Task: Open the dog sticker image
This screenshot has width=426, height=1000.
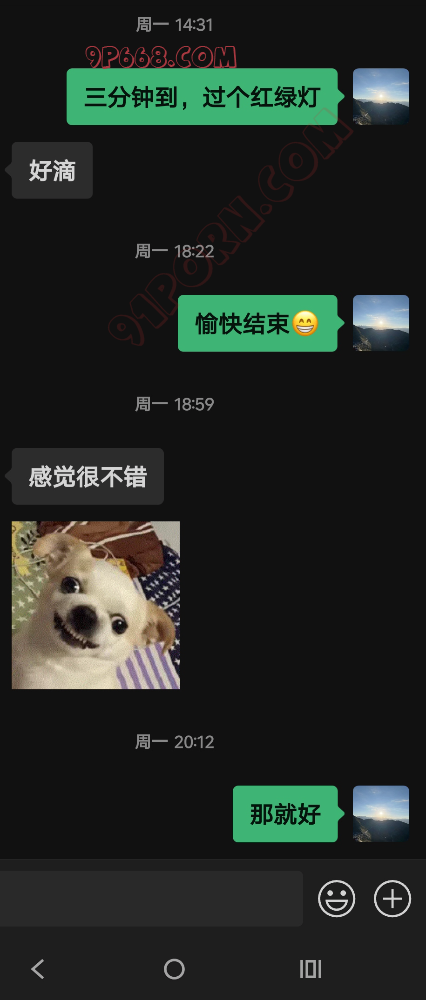Action: 96,605
